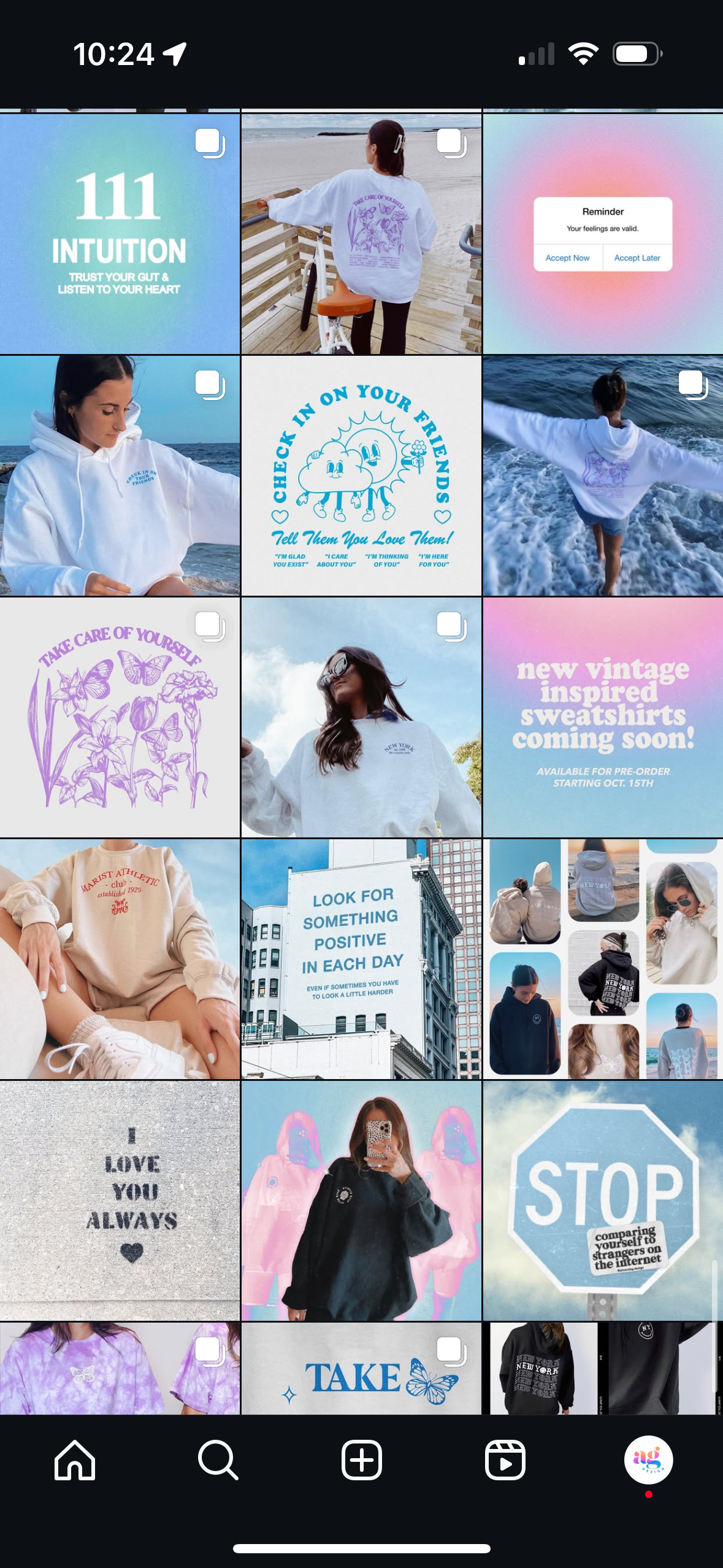Screen dimensions: 723x1568
Task: Open the purple tie-dye shirt post
Action: pyautogui.click(x=120, y=1368)
